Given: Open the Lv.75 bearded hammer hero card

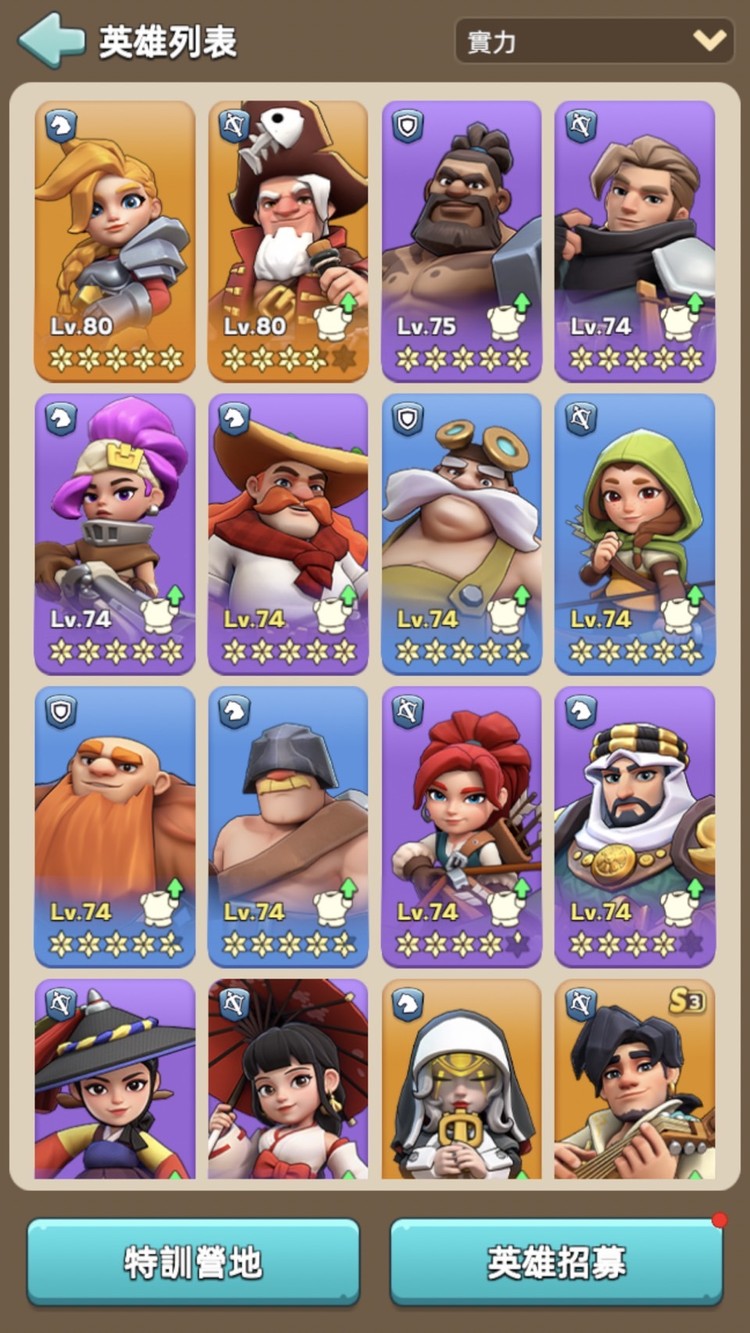Looking at the screenshot, I should (461, 240).
